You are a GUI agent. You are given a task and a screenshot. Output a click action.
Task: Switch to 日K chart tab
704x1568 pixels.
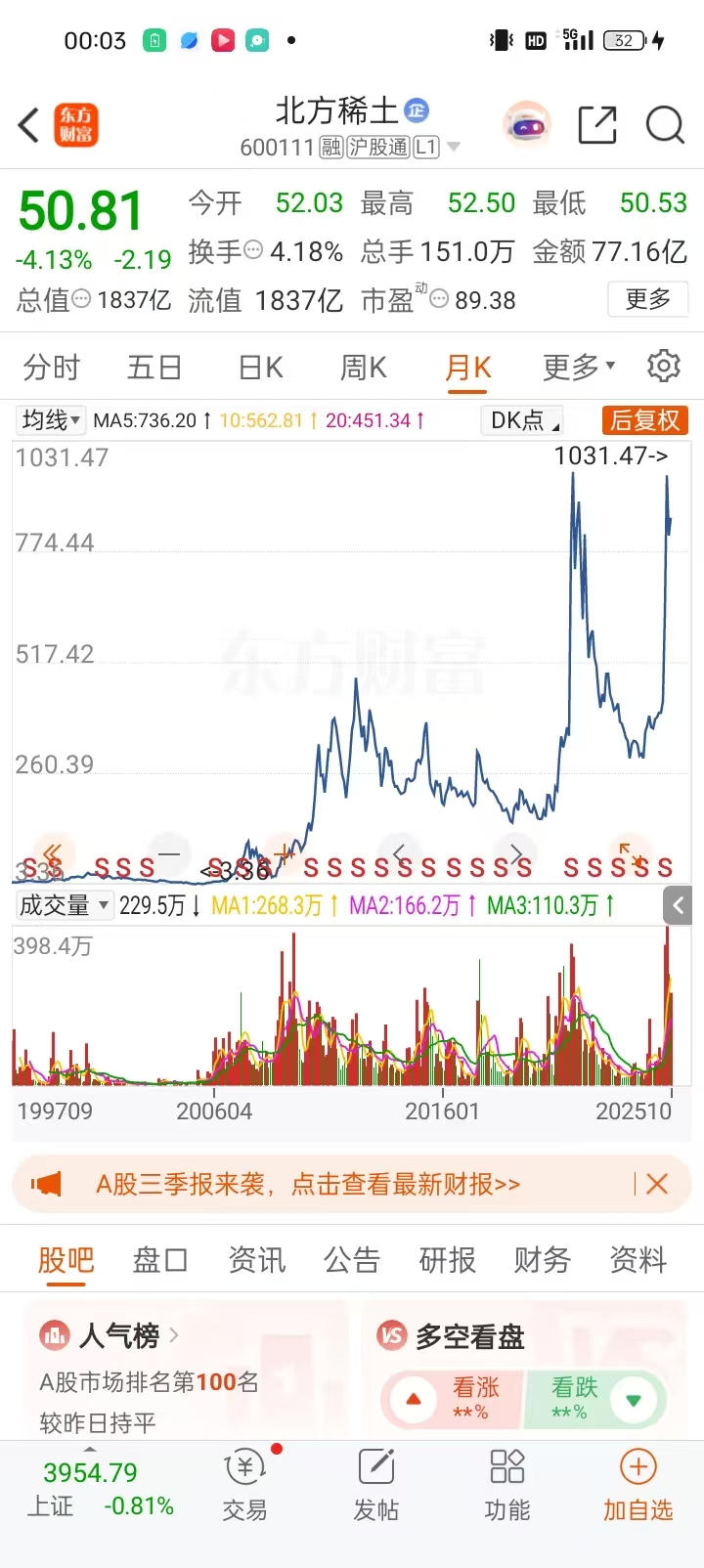pyautogui.click(x=260, y=368)
